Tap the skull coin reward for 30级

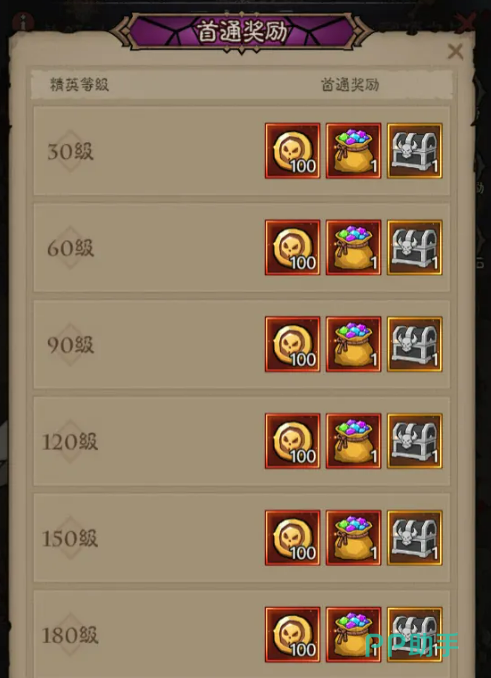[x=293, y=151]
